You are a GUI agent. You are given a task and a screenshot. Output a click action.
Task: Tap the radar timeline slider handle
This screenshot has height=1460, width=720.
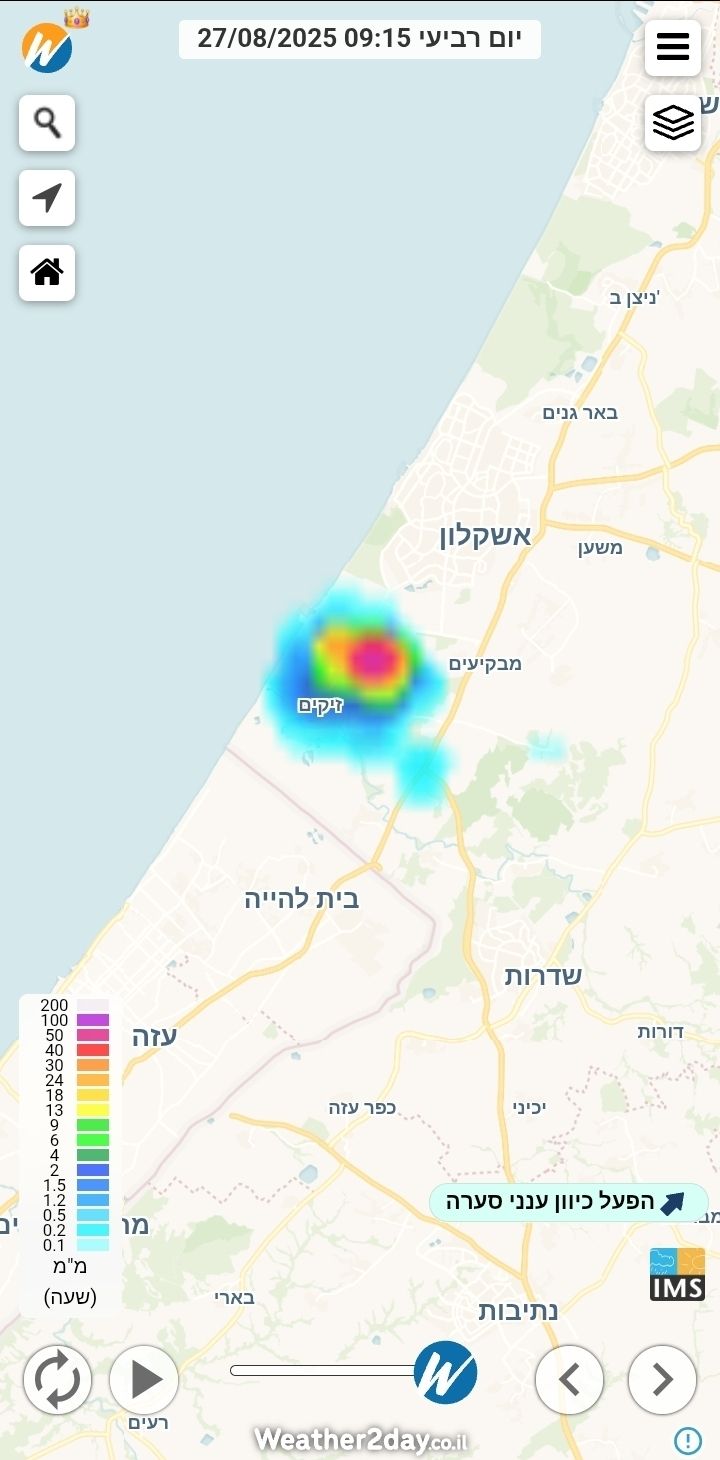tap(445, 1372)
